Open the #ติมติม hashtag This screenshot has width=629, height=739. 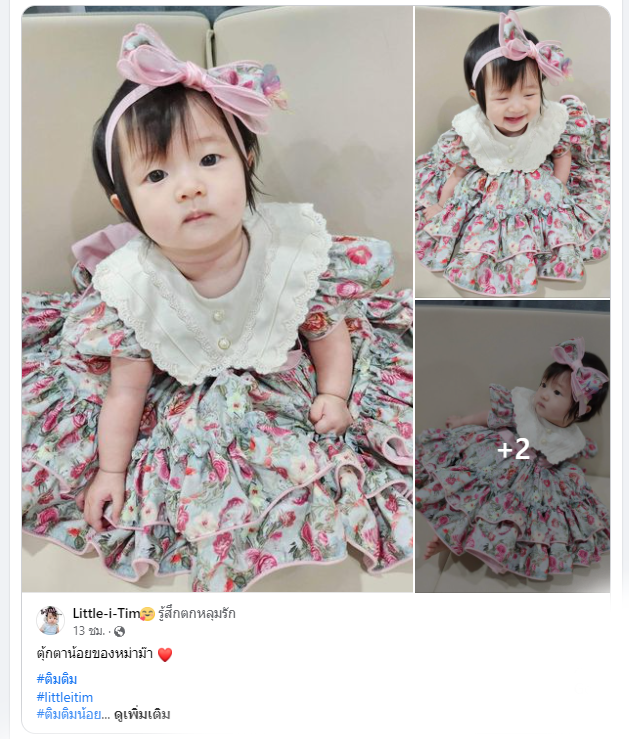pyautogui.click(x=57, y=679)
